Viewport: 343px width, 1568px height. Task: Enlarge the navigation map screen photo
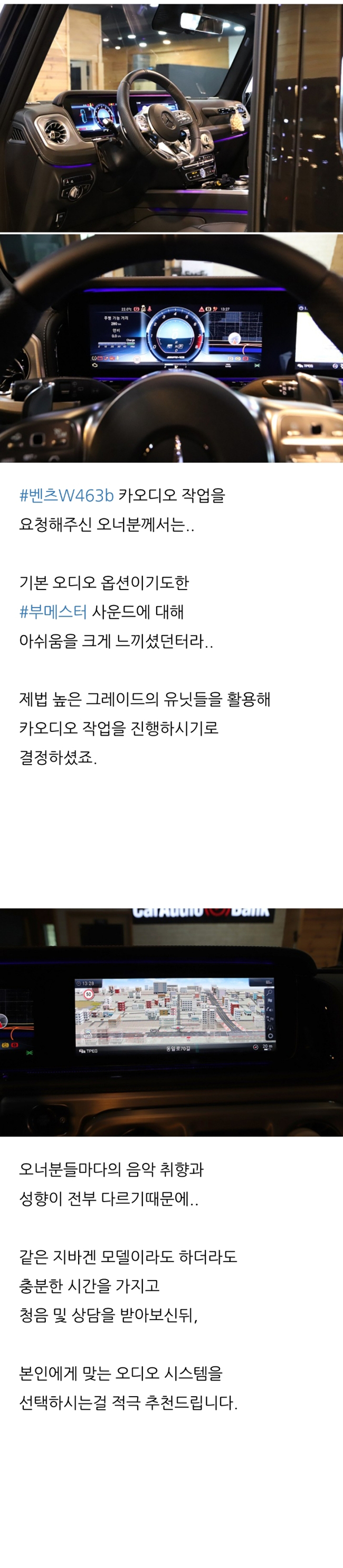[171, 1022]
